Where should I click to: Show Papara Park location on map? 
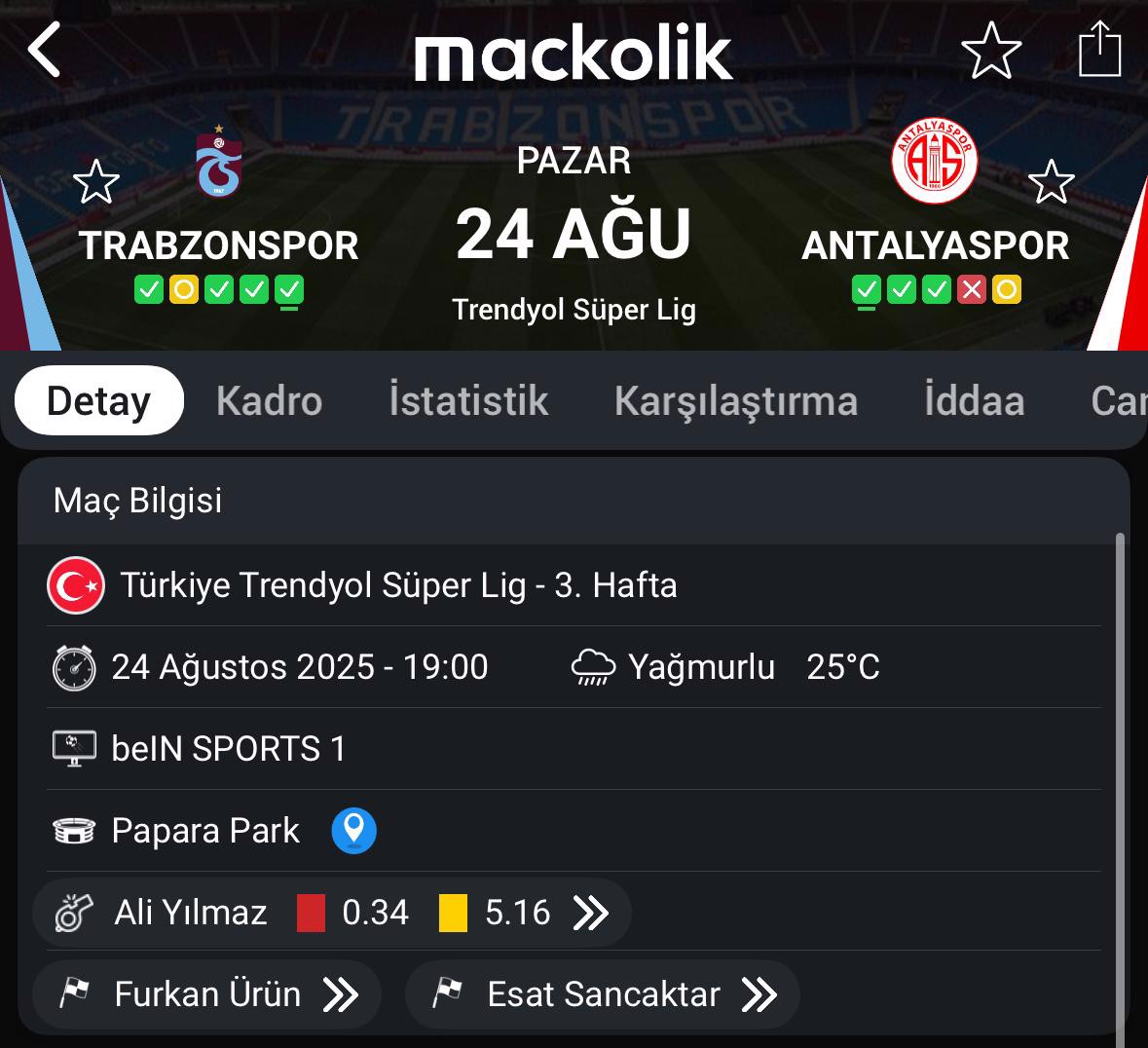point(353,831)
